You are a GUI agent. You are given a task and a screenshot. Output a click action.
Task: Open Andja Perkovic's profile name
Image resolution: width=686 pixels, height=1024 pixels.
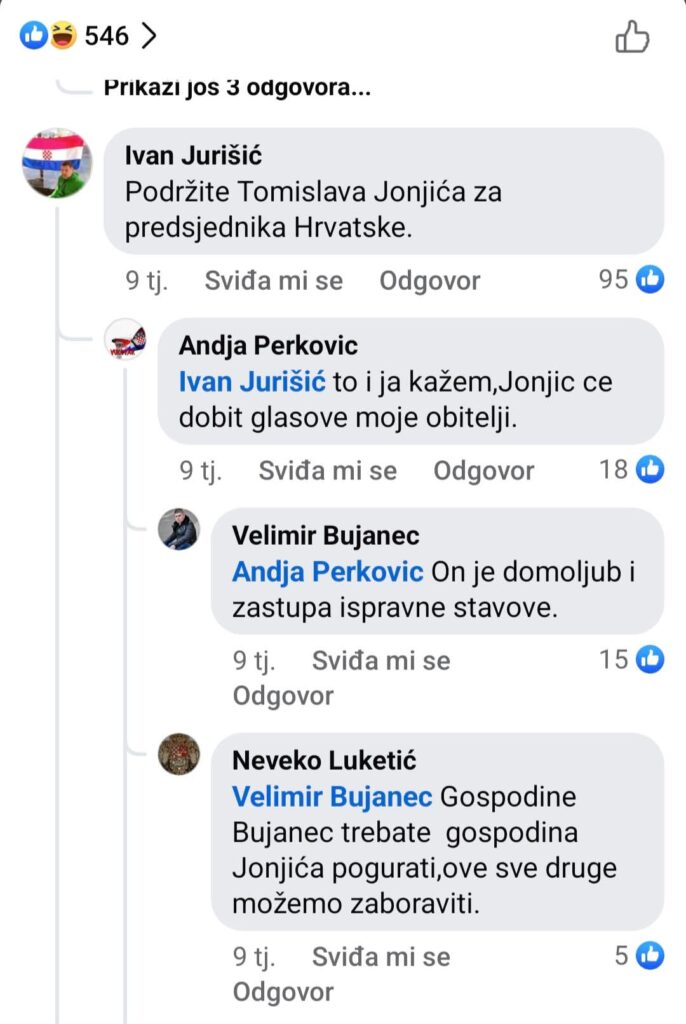click(268, 346)
